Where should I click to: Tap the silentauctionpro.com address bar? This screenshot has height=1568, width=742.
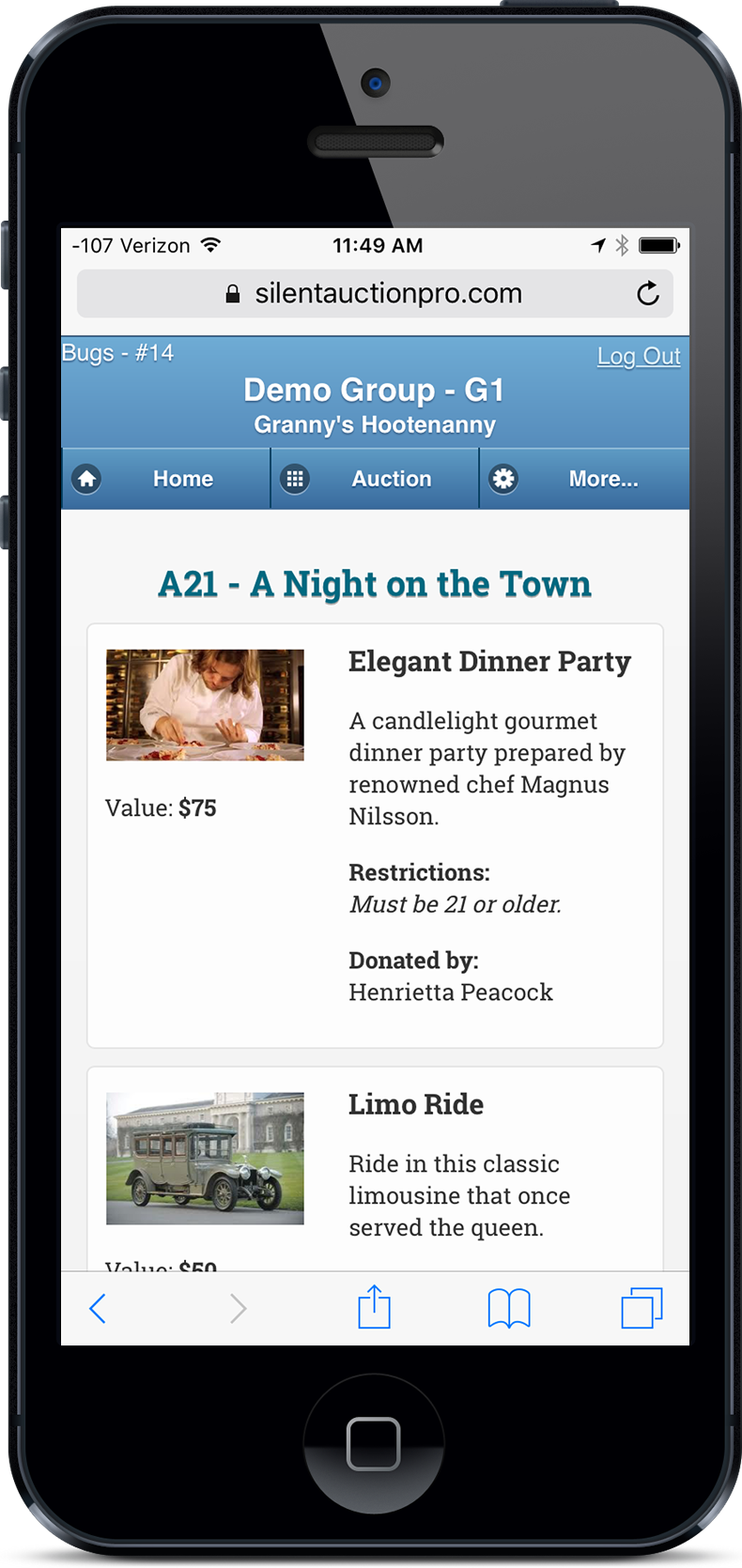[375, 294]
